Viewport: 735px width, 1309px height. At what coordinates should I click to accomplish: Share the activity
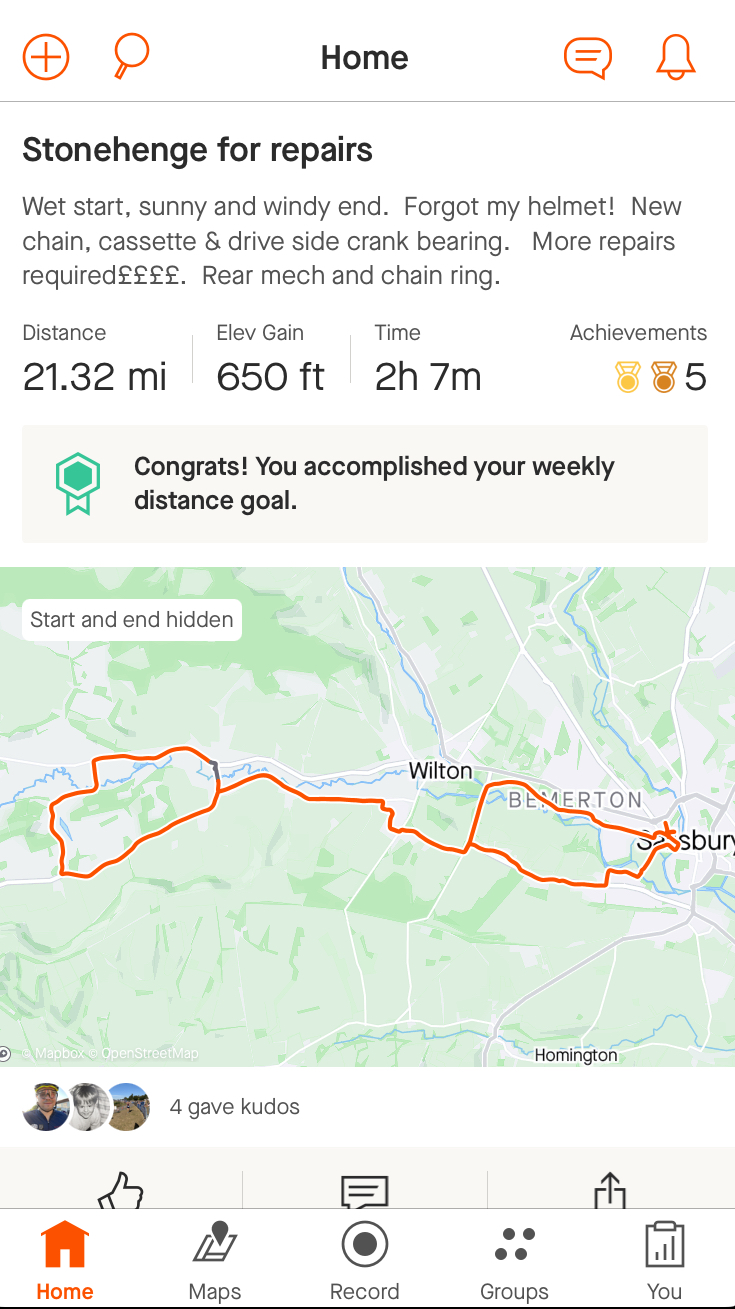point(610,1190)
